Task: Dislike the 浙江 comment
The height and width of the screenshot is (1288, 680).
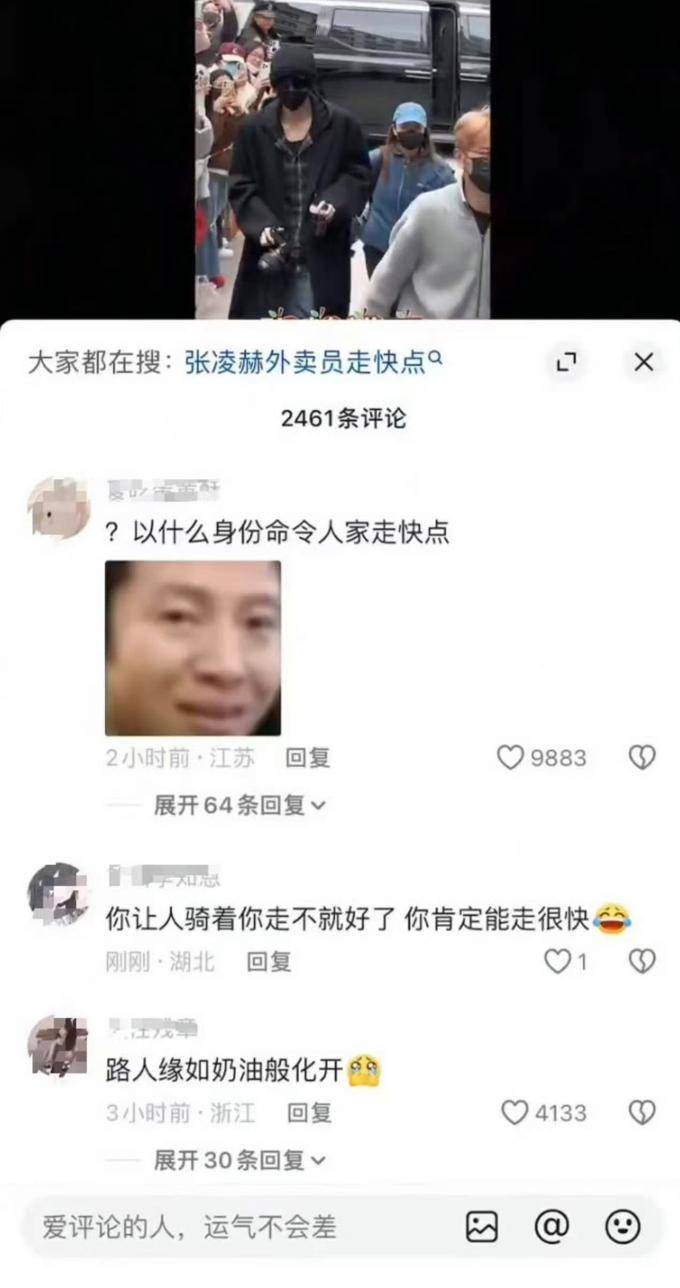Action: click(x=641, y=1112)
